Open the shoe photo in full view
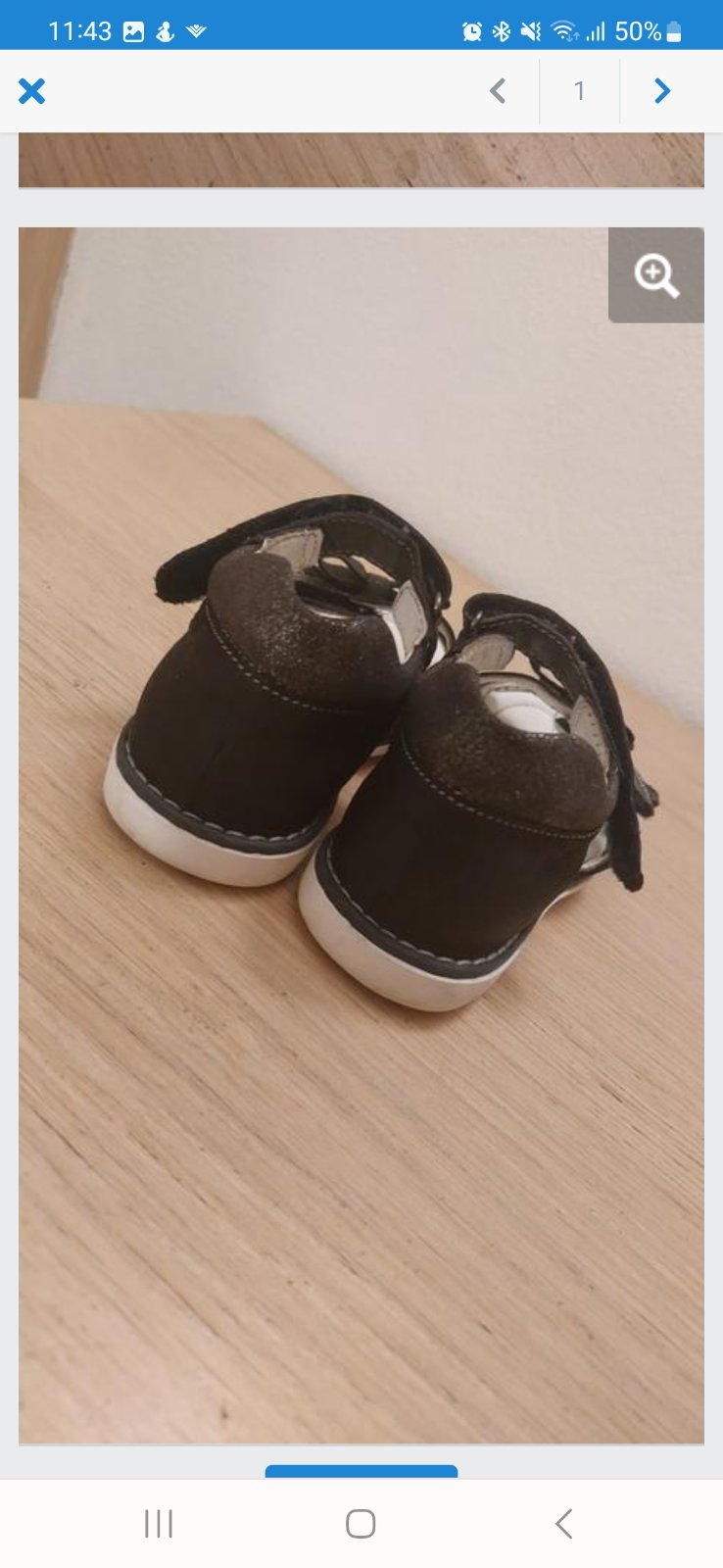This screenshot has height=1568, width=723. coord(361,833)
